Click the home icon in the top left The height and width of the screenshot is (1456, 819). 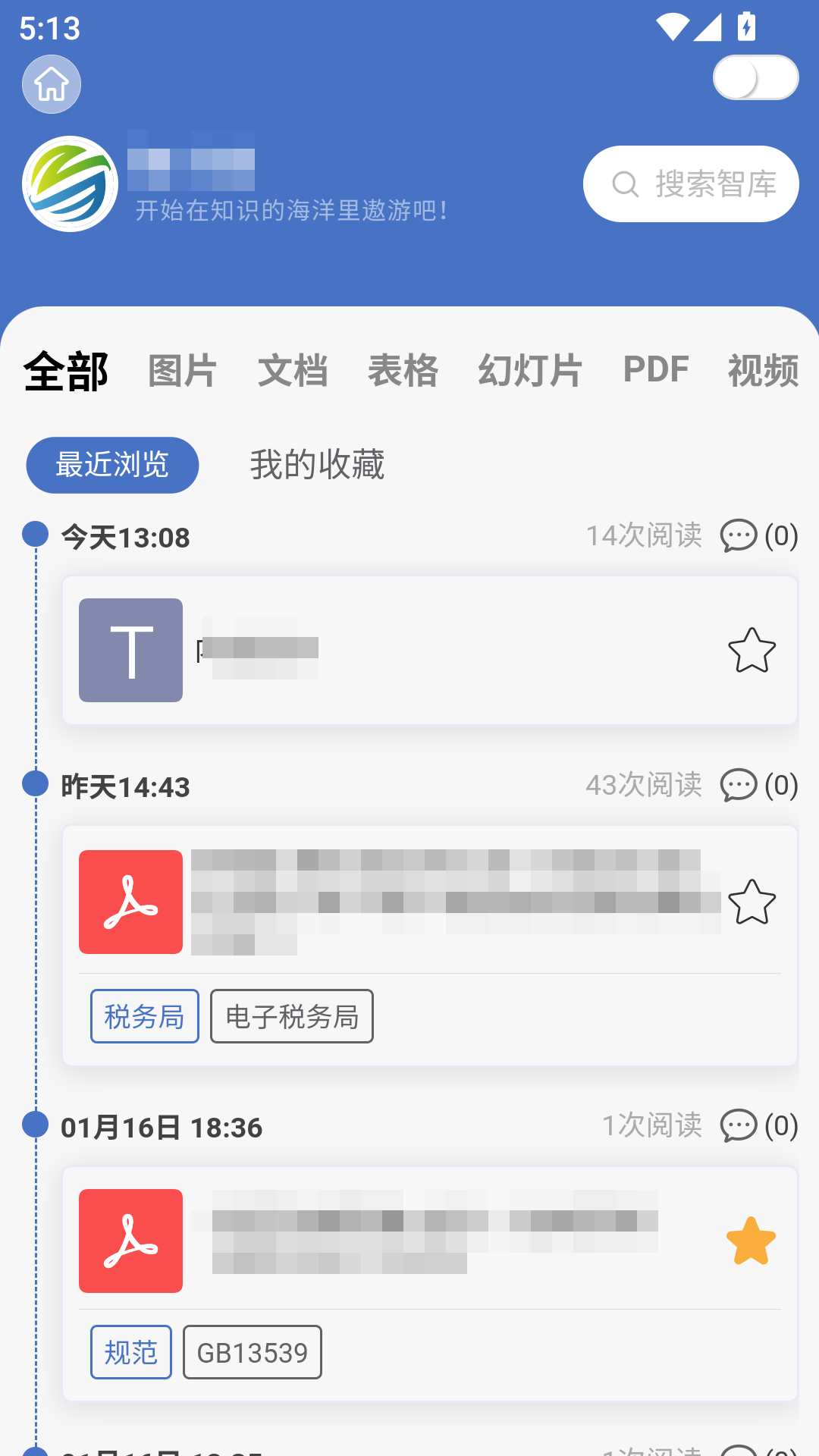point(50,84)
